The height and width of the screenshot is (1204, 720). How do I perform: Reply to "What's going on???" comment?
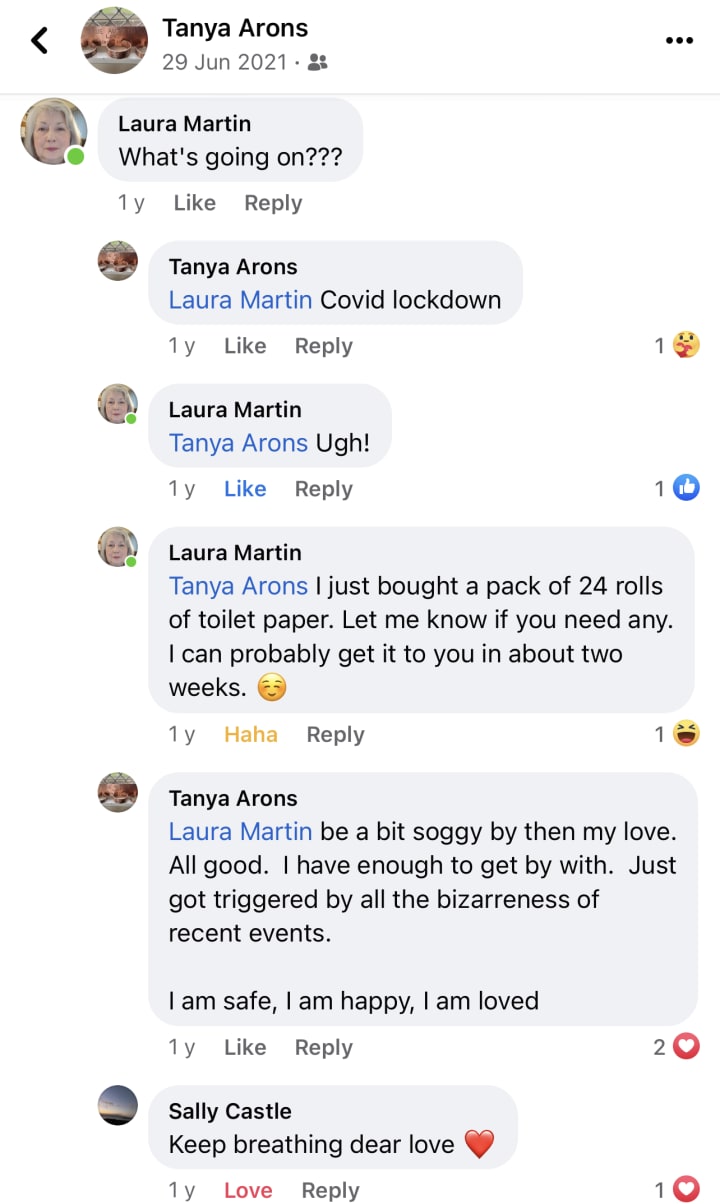click(x=273, y=203)
